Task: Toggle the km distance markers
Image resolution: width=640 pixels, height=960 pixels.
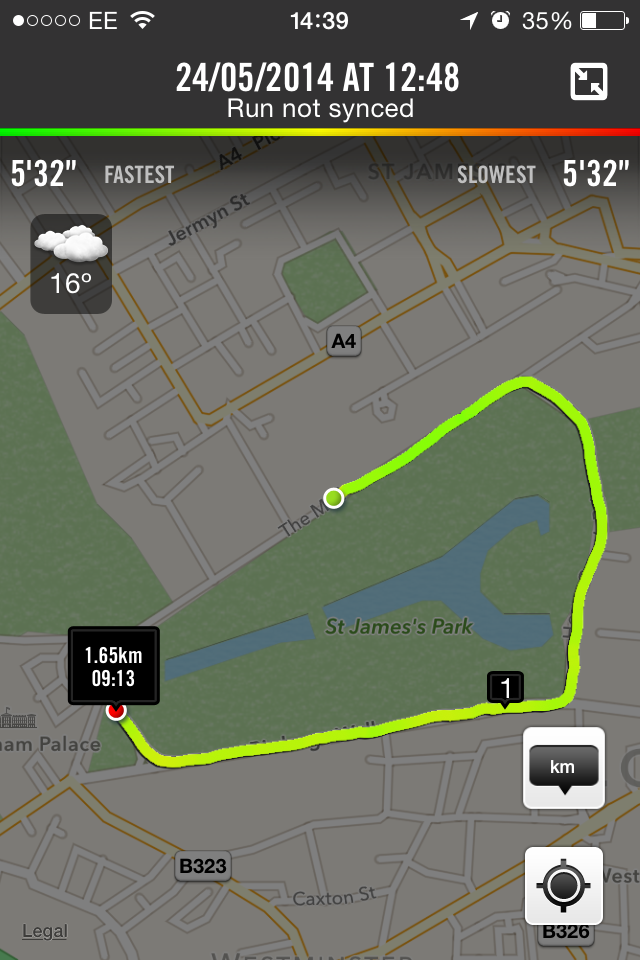Action: tap(563, 767)
